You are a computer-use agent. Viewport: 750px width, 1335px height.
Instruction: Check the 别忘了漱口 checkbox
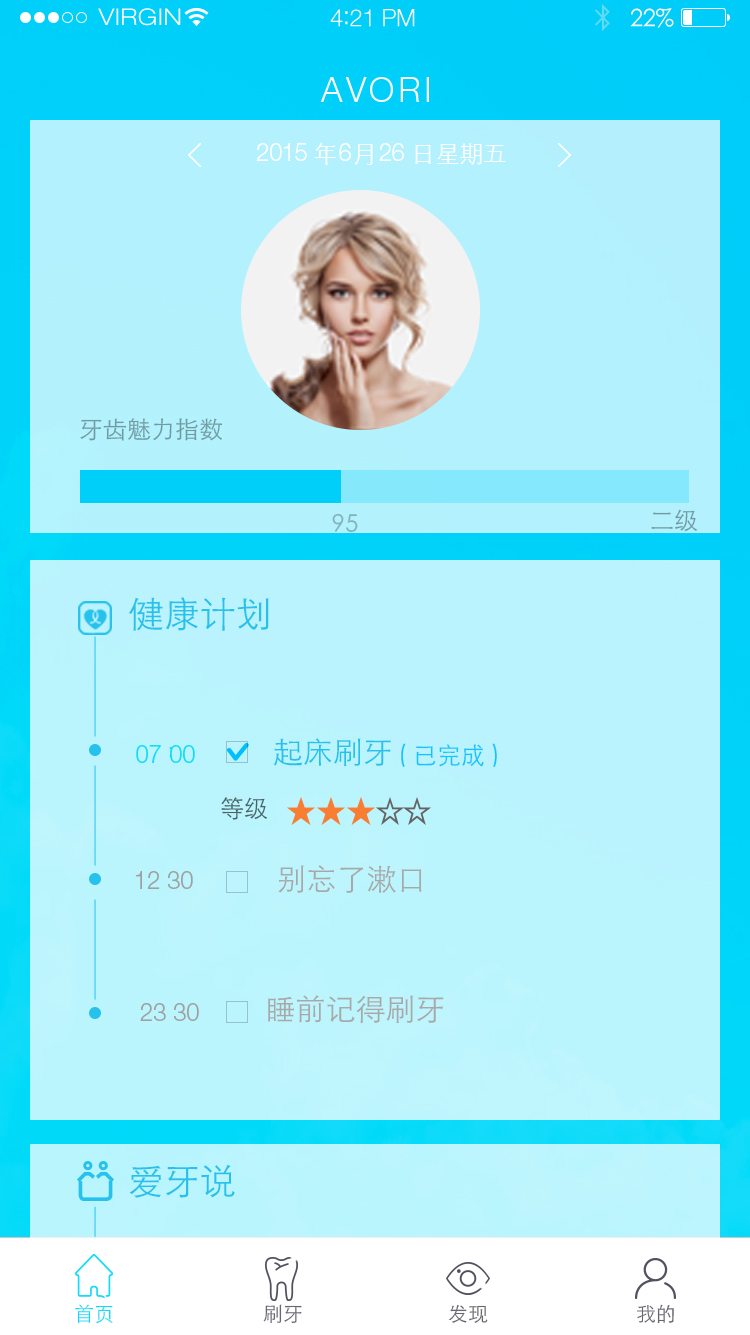click(x=237, y=882)
